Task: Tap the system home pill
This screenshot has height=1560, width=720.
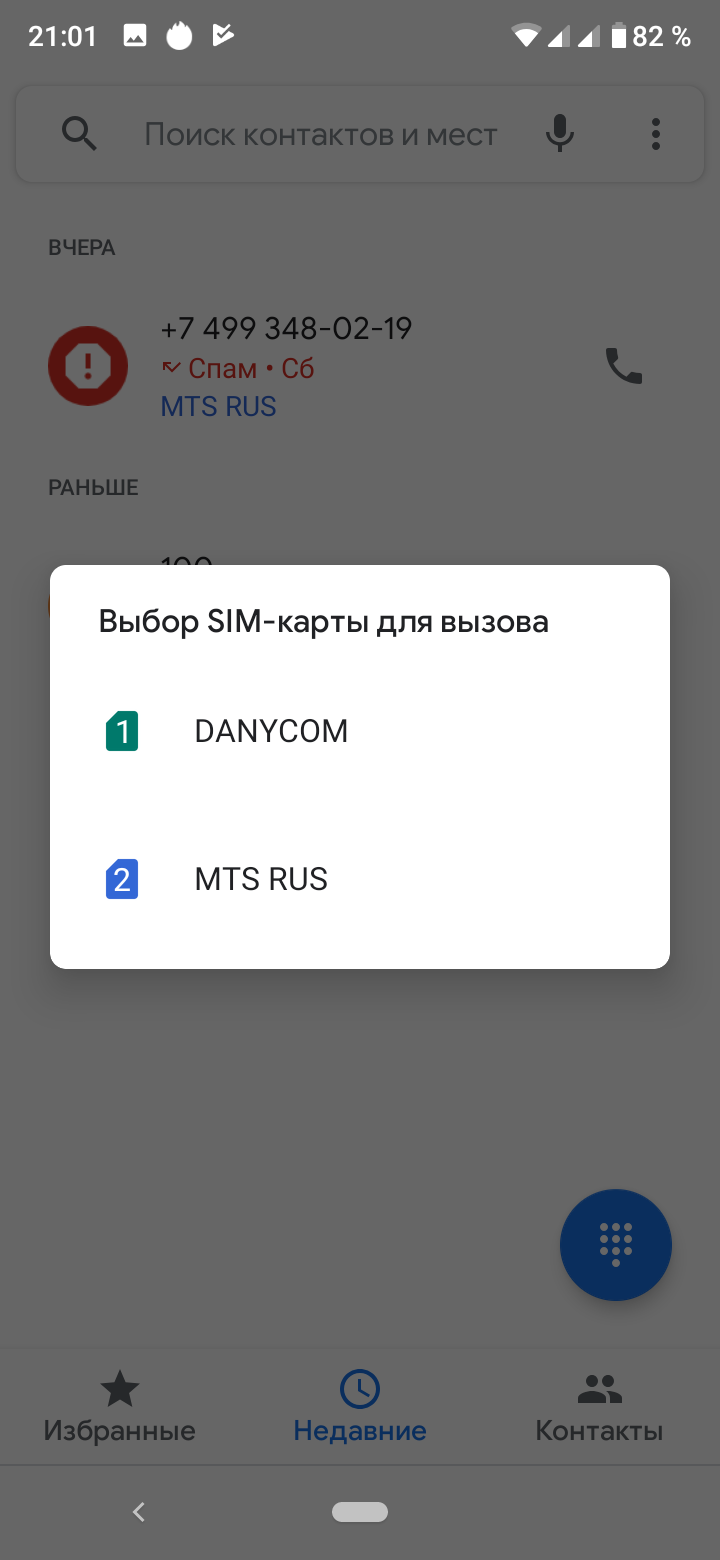Action: 360,1512
